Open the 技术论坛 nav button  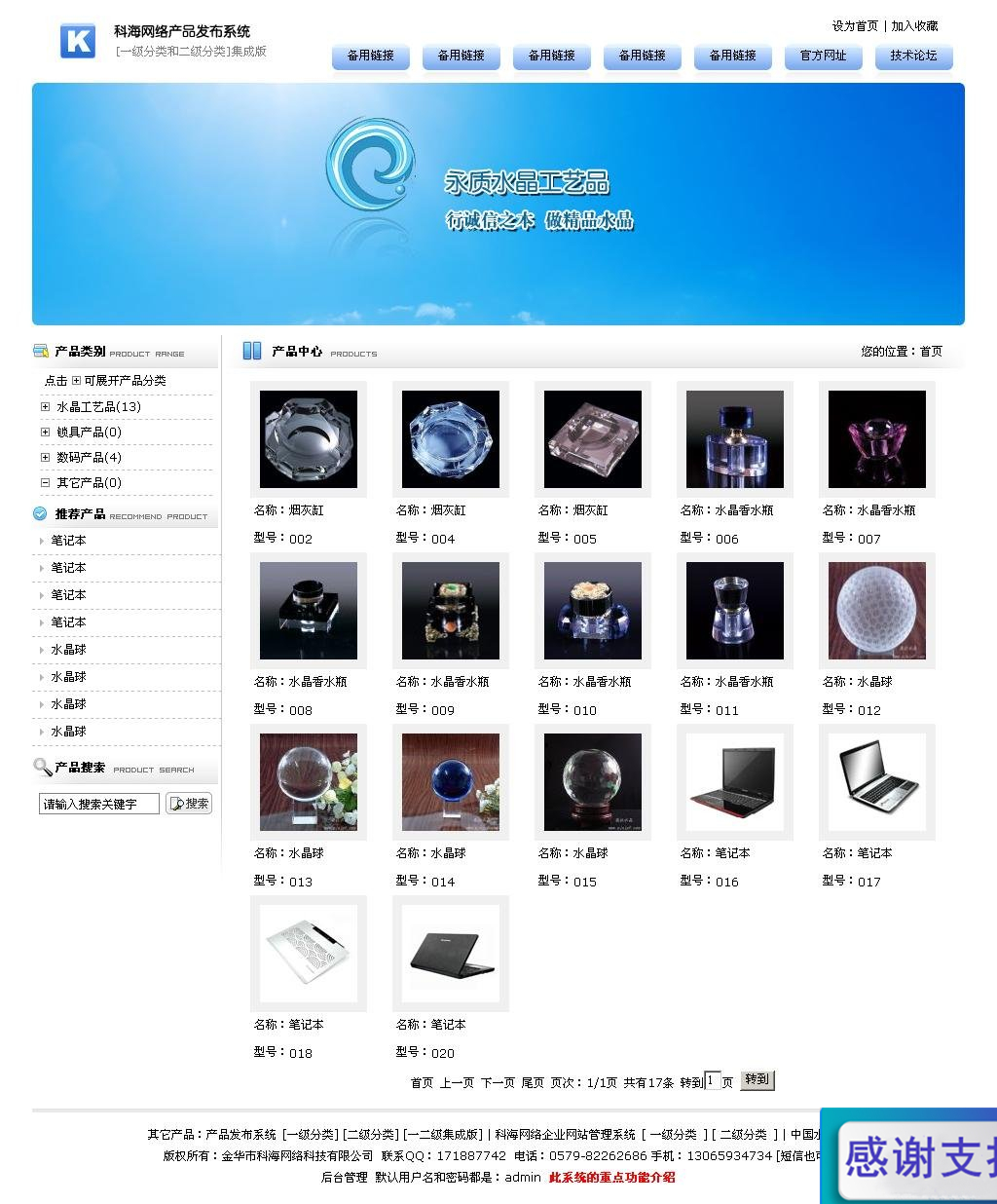(913, 56)
